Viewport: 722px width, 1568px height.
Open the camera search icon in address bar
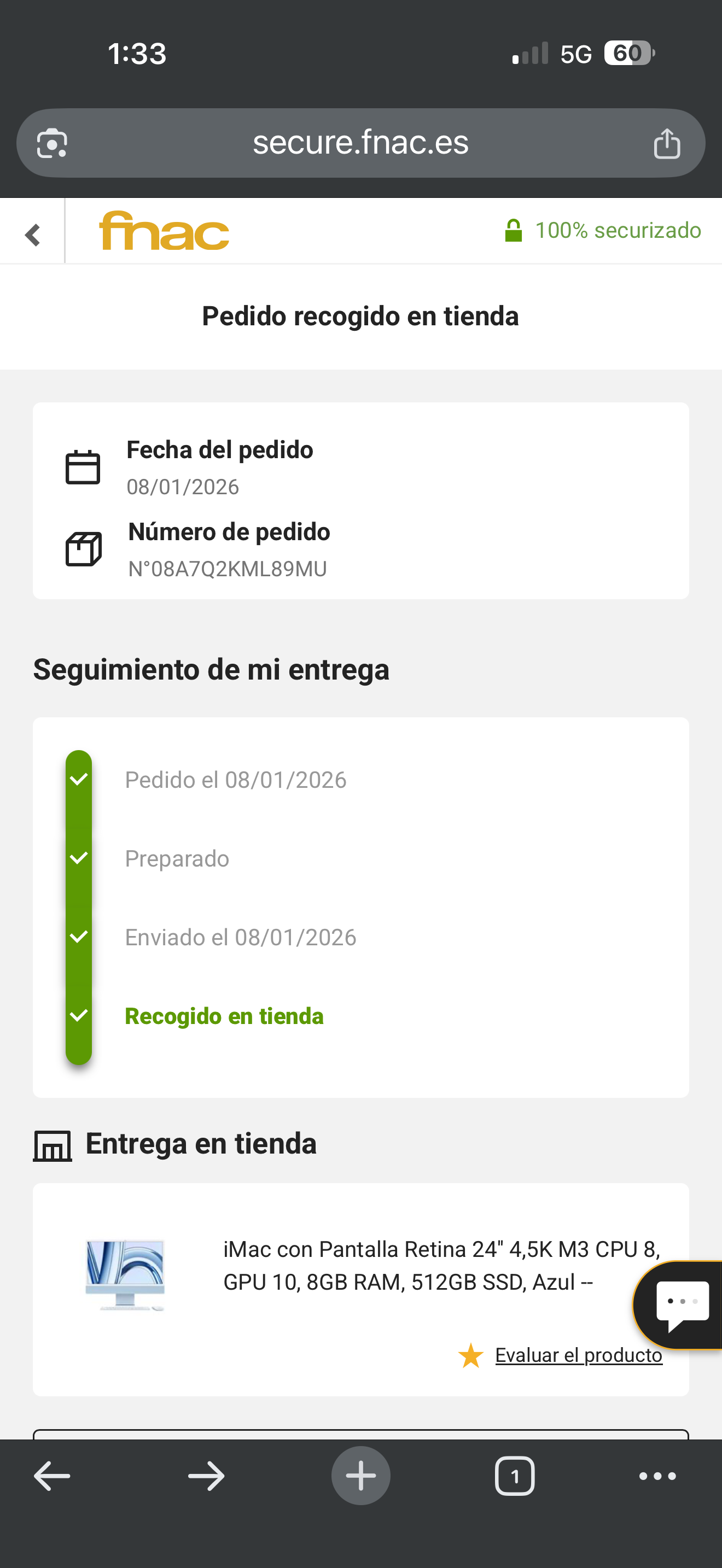point(53,144)
